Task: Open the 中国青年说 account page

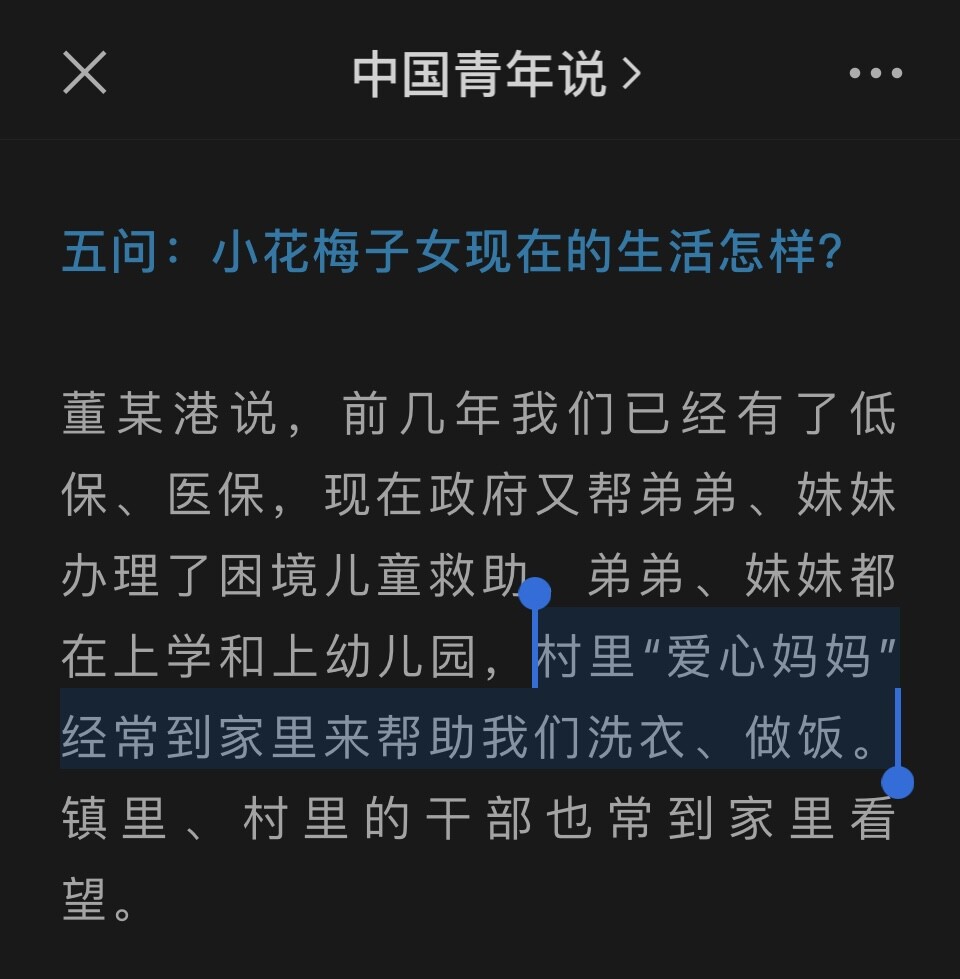Action: [494, 74]
